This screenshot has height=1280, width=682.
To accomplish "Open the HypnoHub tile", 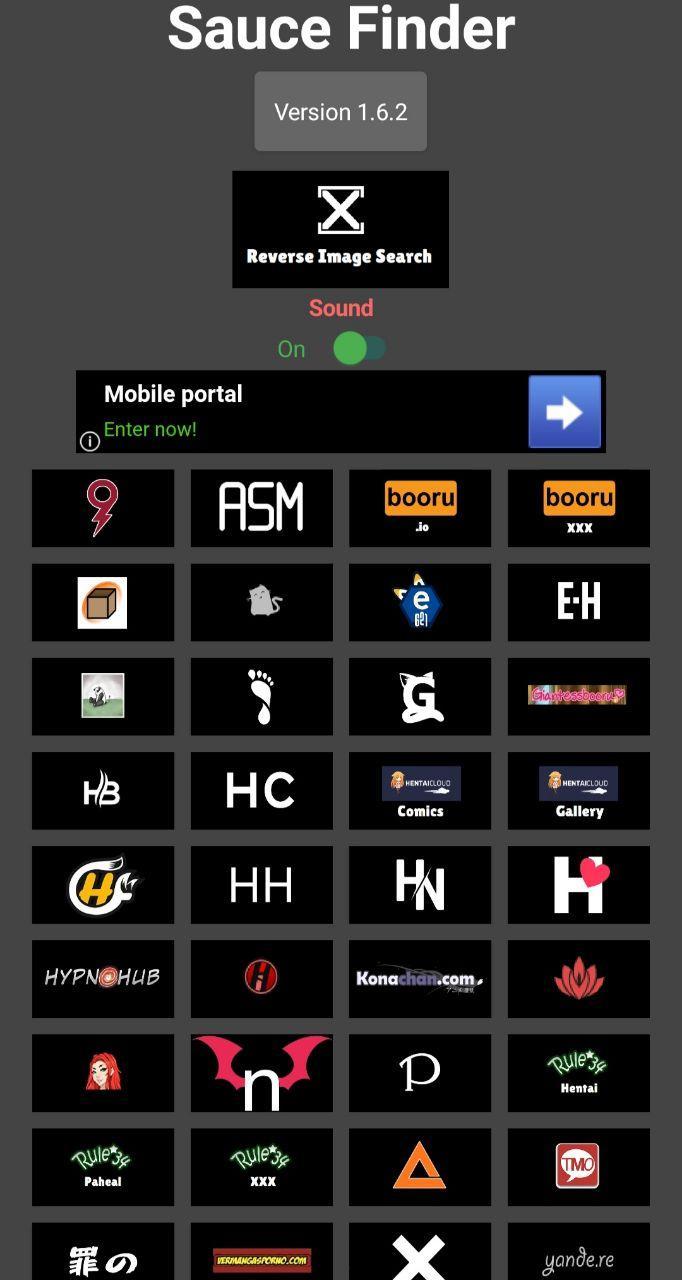I will 103,978.
